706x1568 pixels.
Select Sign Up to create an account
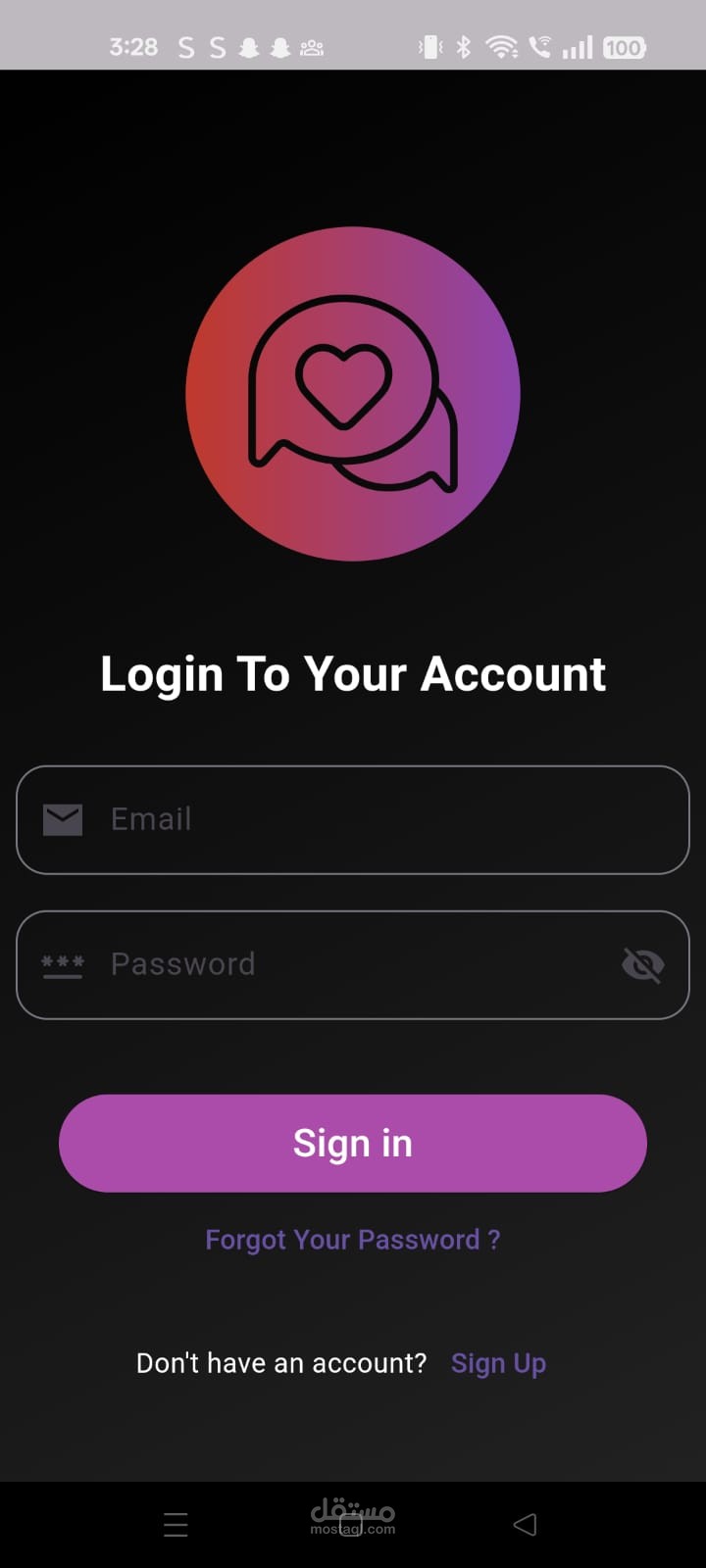[x=498, y=1362]
